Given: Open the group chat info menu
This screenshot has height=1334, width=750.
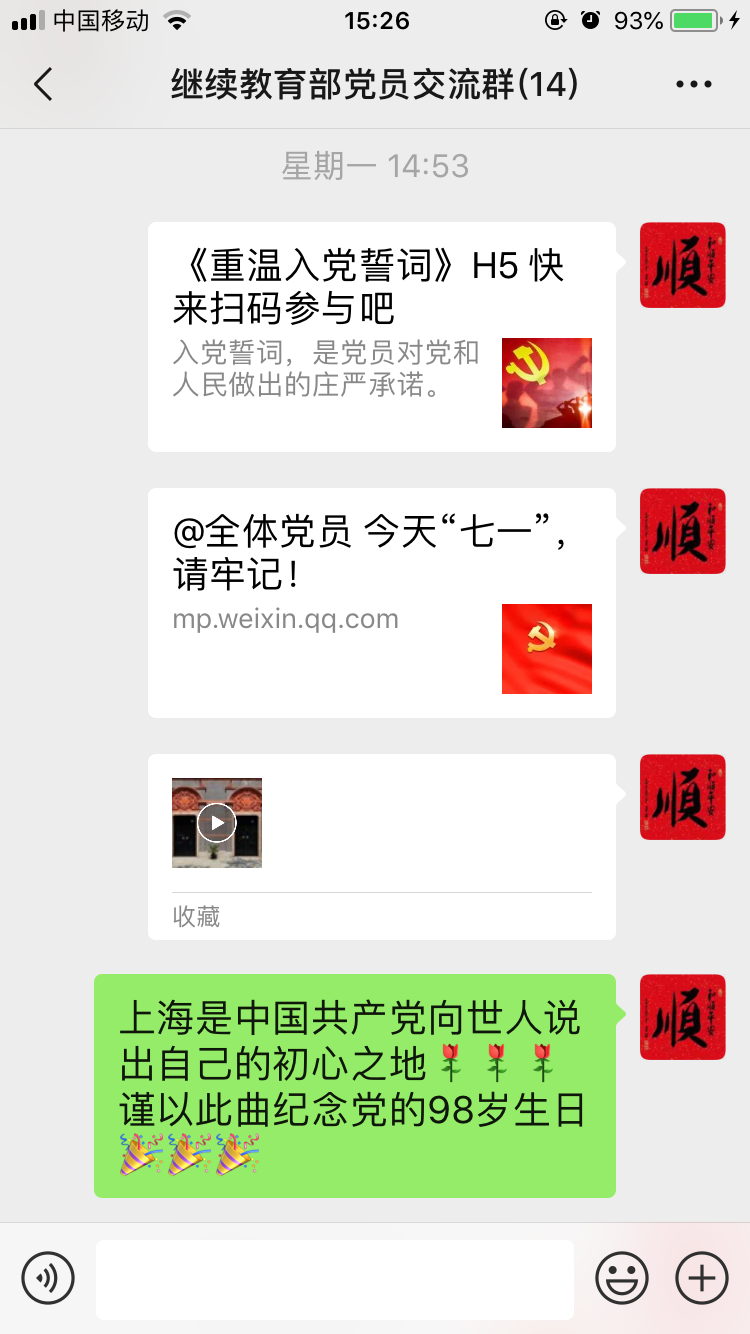Looking at the screenshot, I should pyautogui.click(x=693, y=85).
